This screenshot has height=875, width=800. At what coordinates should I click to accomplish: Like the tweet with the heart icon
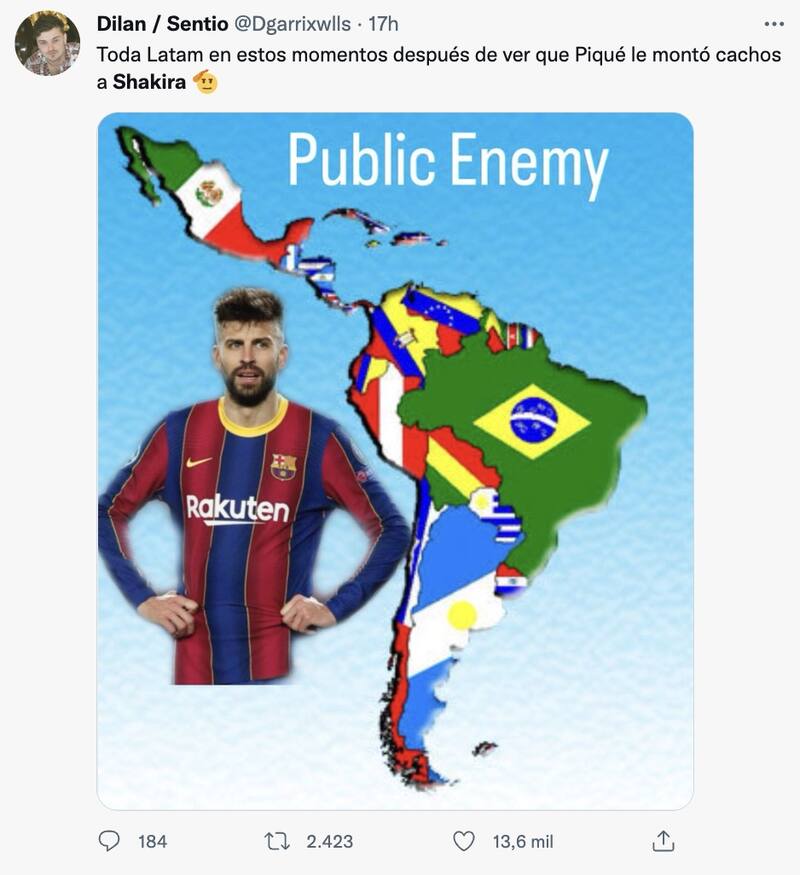point(463,841)
